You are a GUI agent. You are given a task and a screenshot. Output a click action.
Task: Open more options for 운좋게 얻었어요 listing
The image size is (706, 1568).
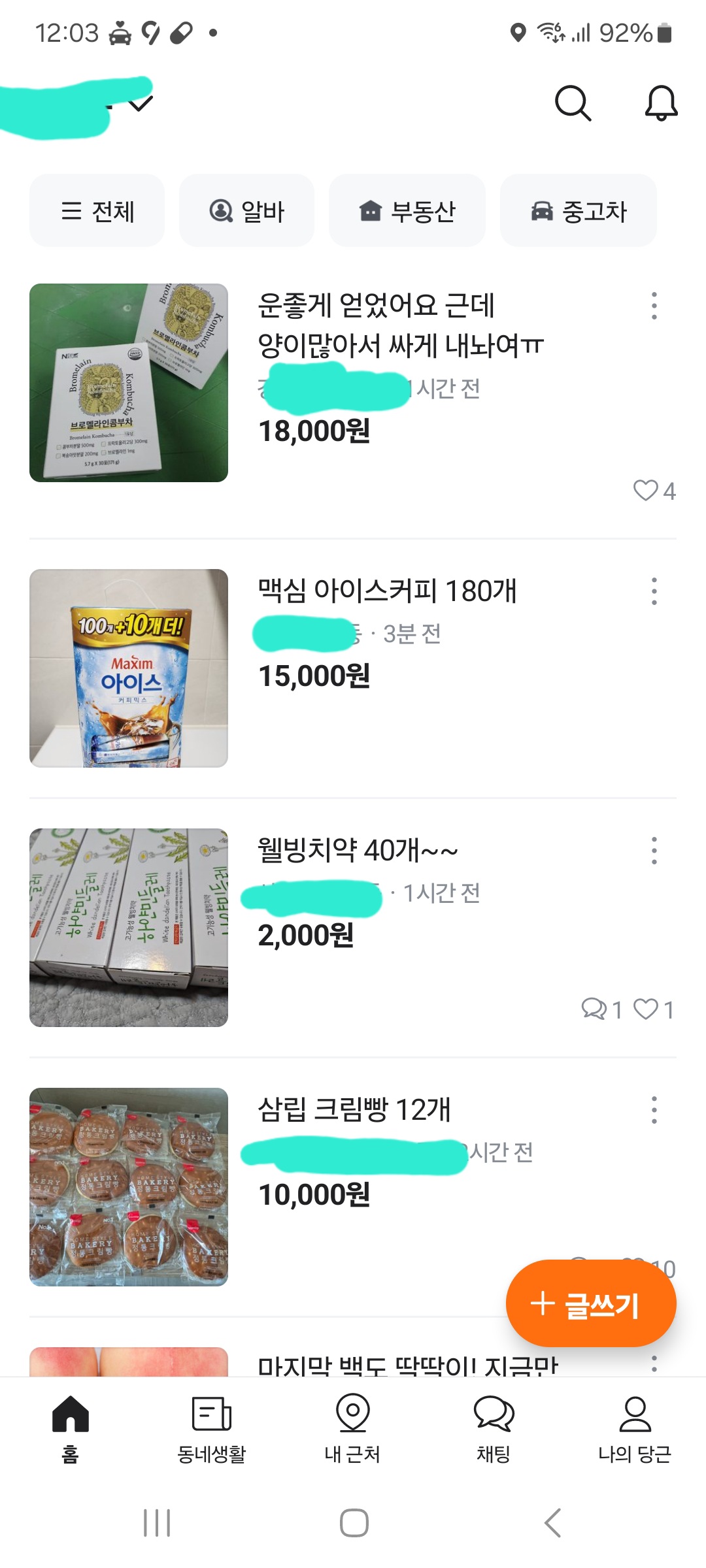(654, 306)
